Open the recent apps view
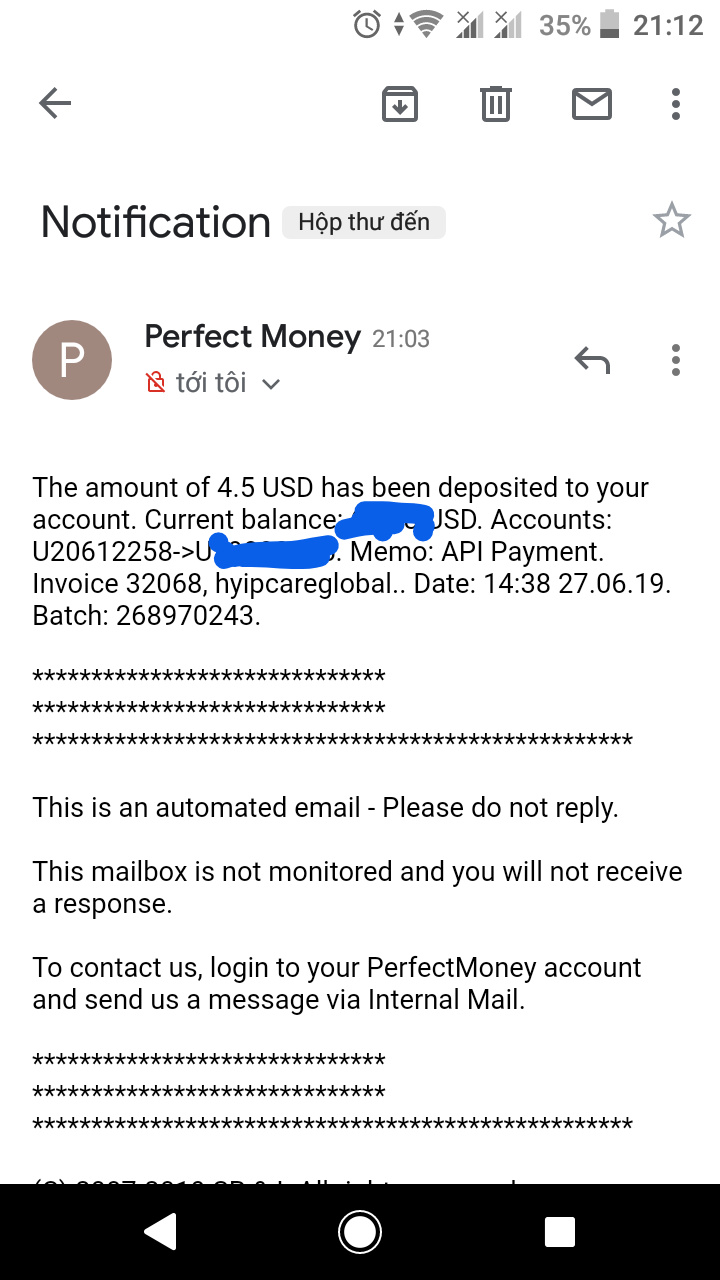The image size is (720, 1280). pyautogui.click(x=559, y=1232)
